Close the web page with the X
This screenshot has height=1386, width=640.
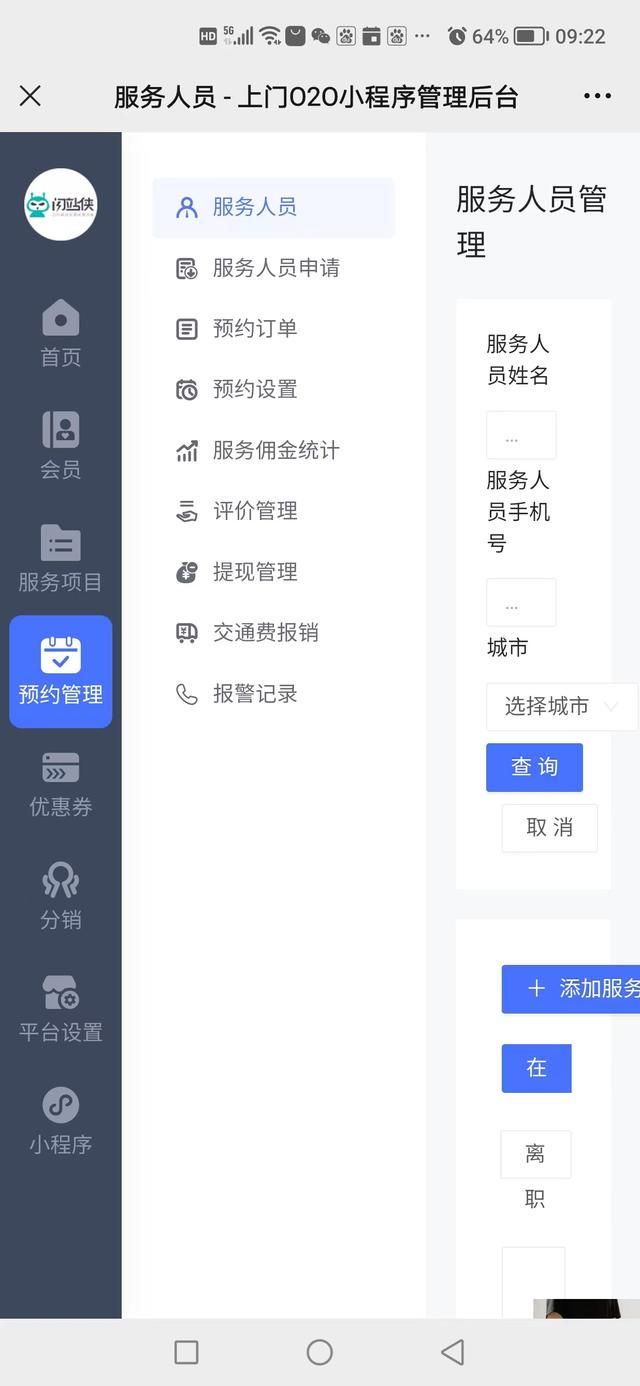click(31, 96)
